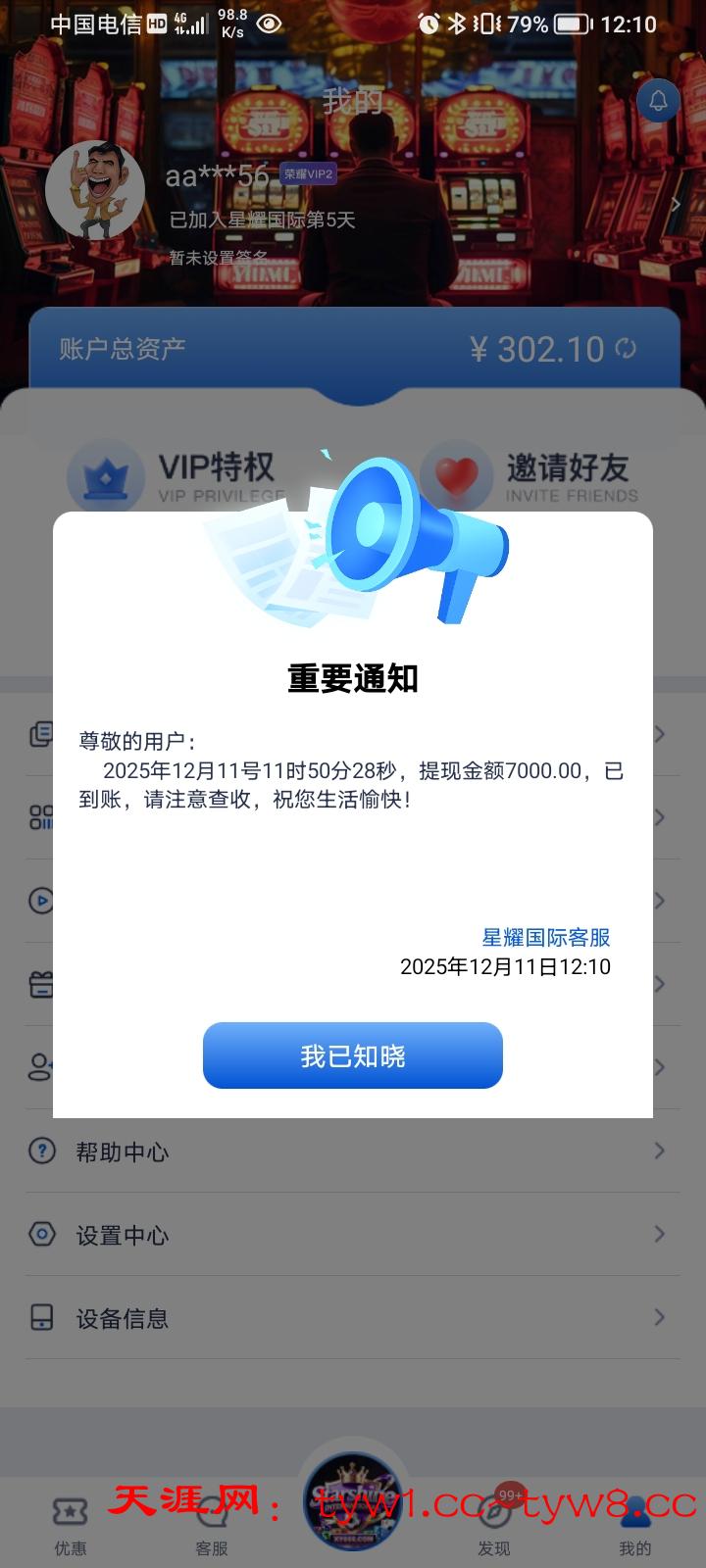The width and height of the screenshot is (706, 1568).
Task: Open the VIP特权 card
Action: pyautogui.click(x=176, y=475)
